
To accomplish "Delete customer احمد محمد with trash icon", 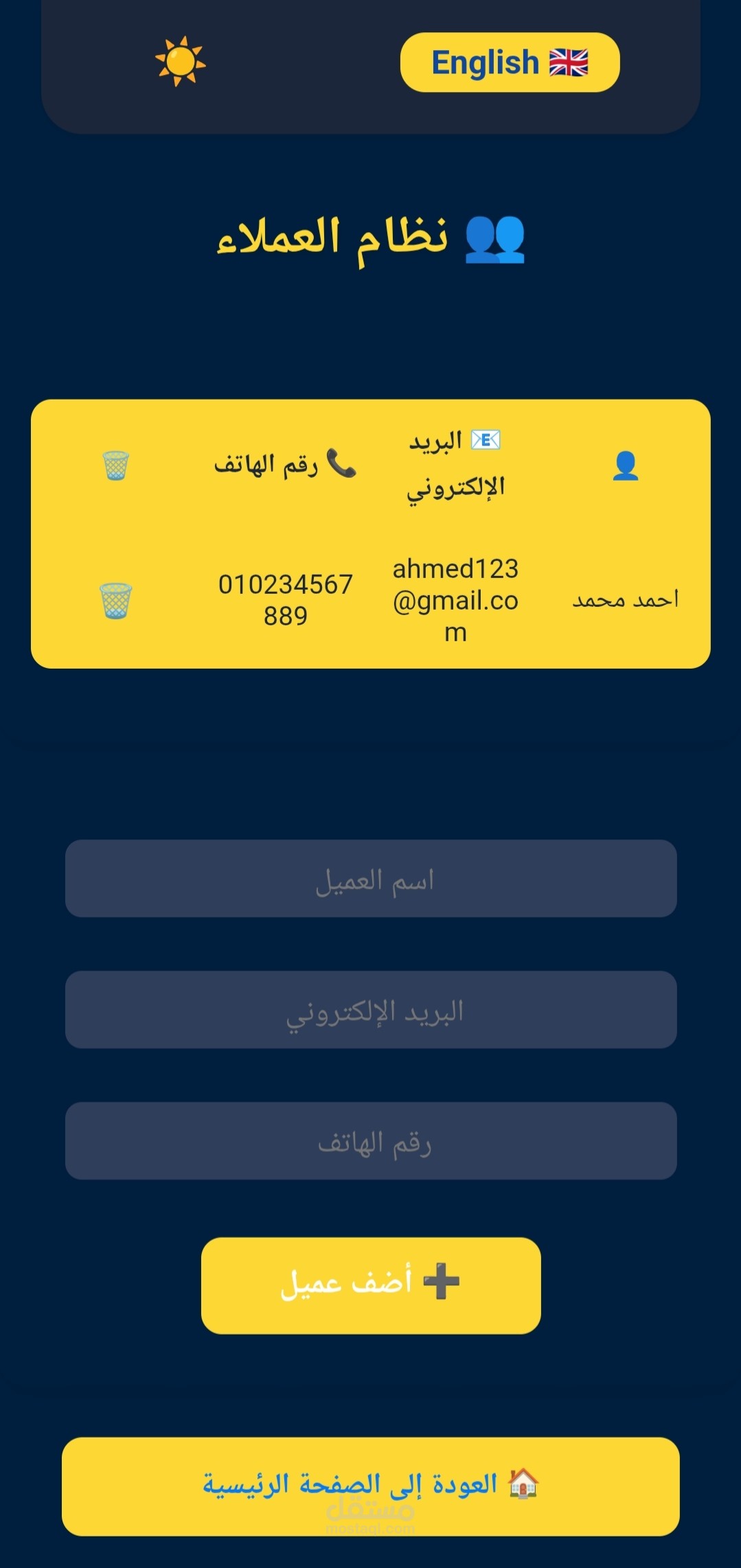I will (x=115, y=601).
